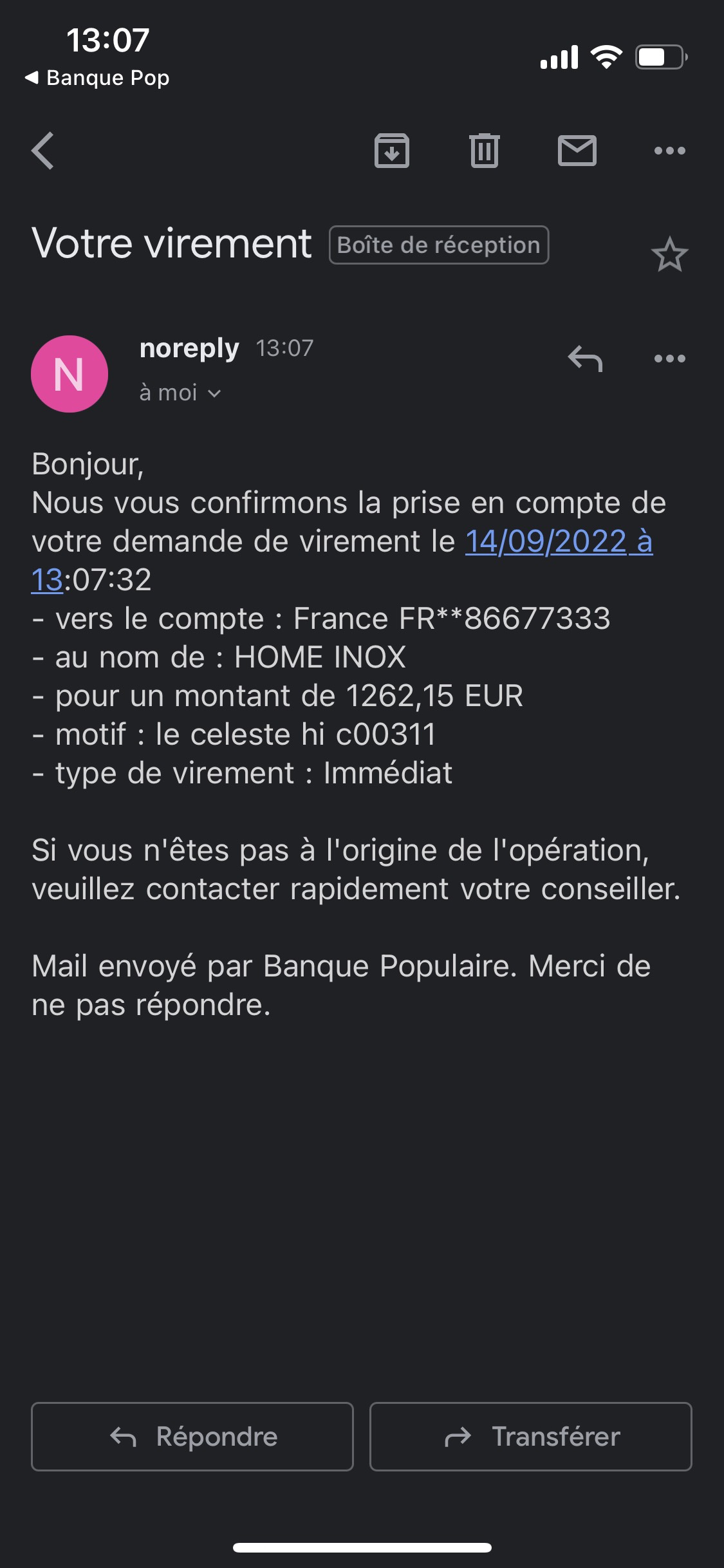Tap the Transférer button
This screenshot has width=724, height=1568.
[x=531, y=1437]
